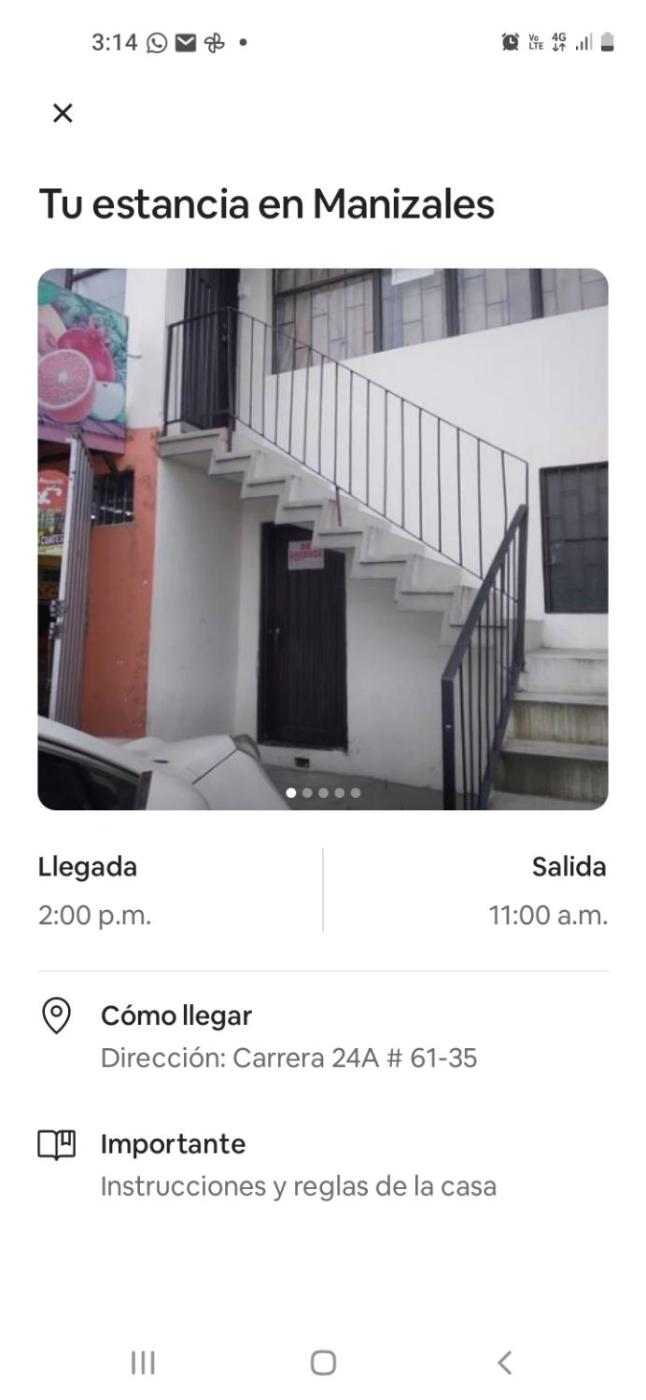Go to the phone's home screen
Image resolution: width=646 pixels, height=1400 pixels.
[x=323, y=1362]
